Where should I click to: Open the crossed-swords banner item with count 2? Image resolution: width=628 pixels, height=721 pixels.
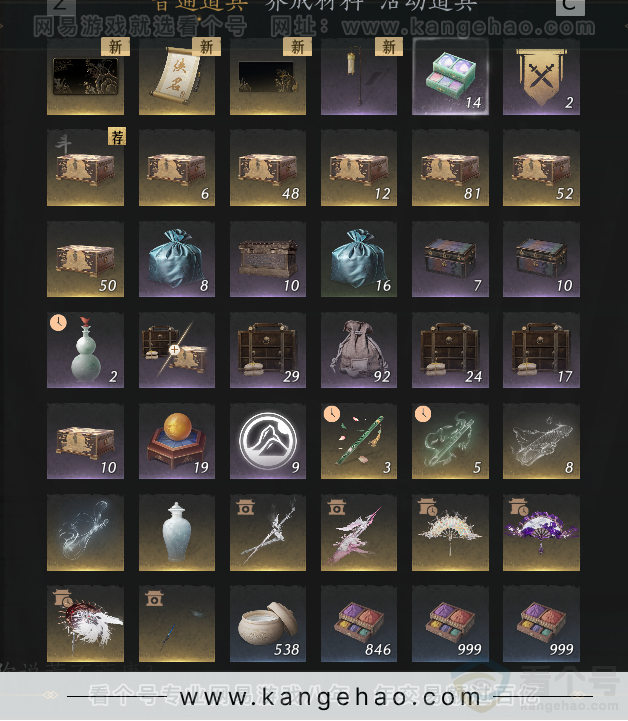[541, 77]
